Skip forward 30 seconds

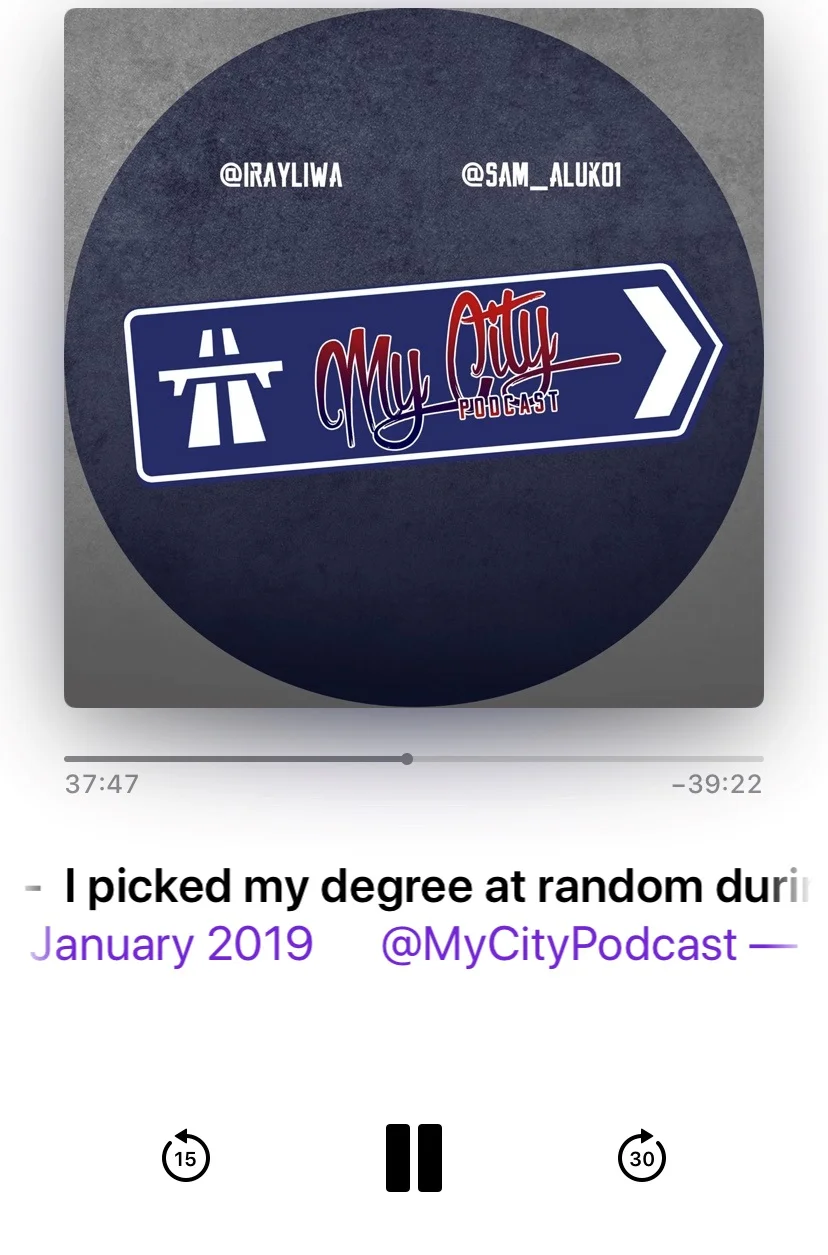pos(642,1158)
